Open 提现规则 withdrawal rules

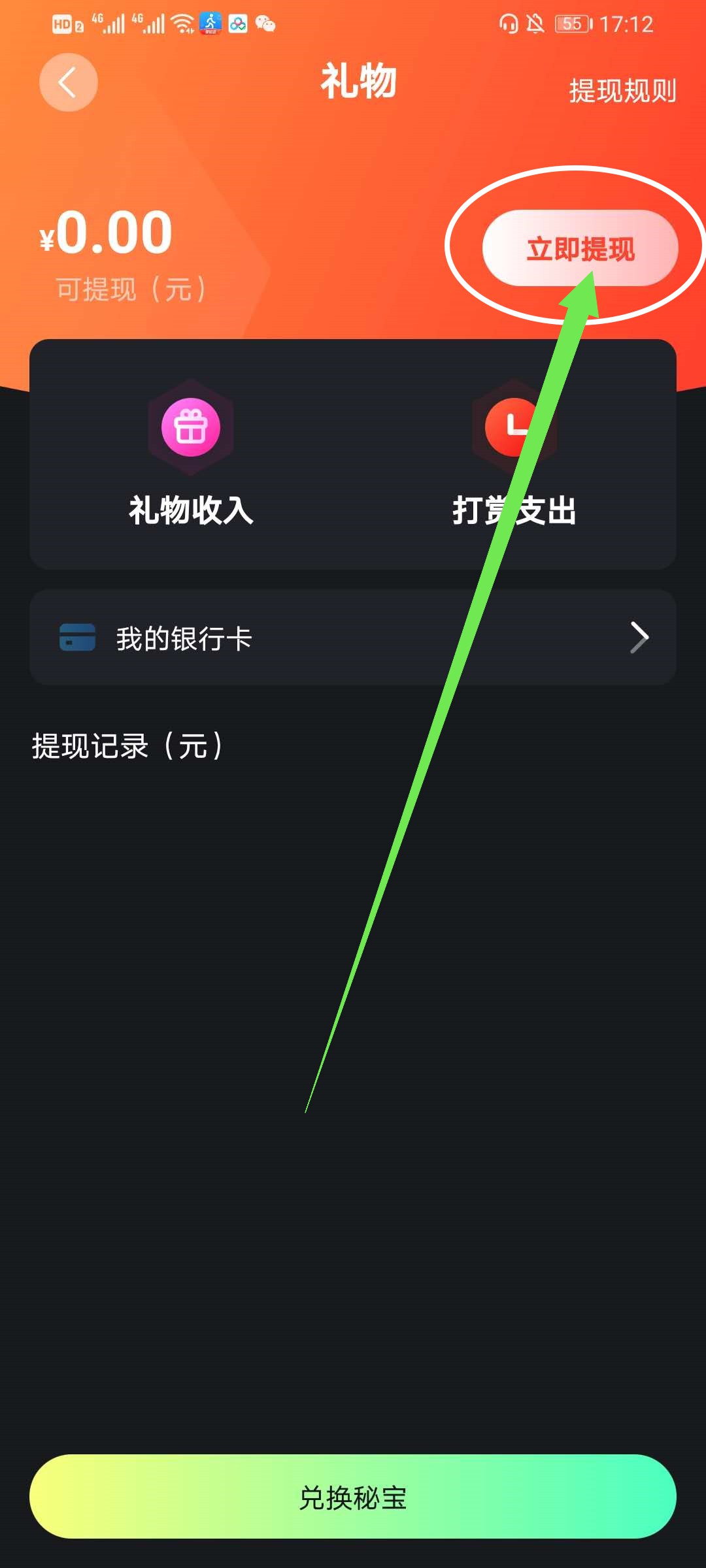tap(622, 91)
